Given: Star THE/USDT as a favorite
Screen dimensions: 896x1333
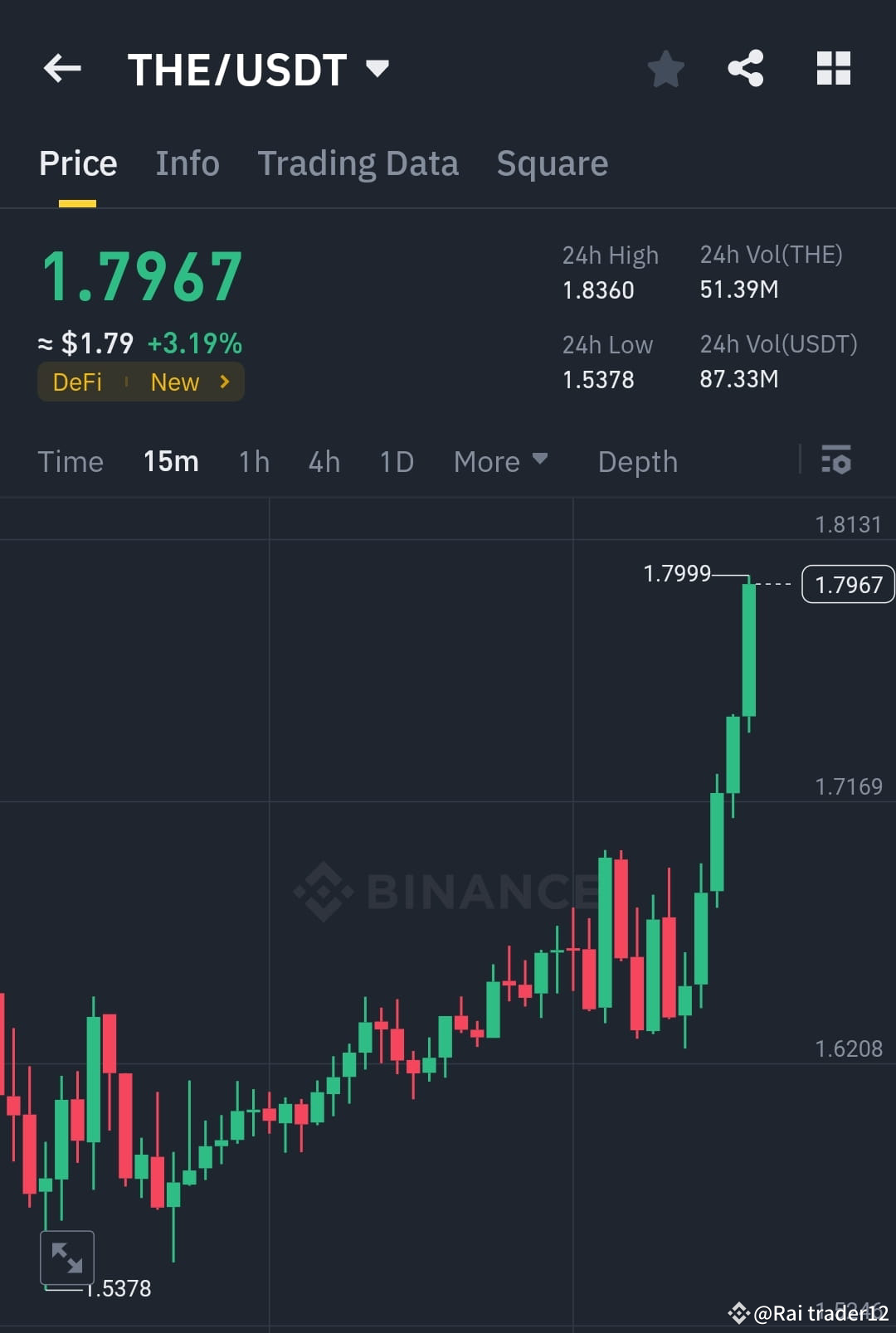Looking at the screenshot, I should pos(666,70).
